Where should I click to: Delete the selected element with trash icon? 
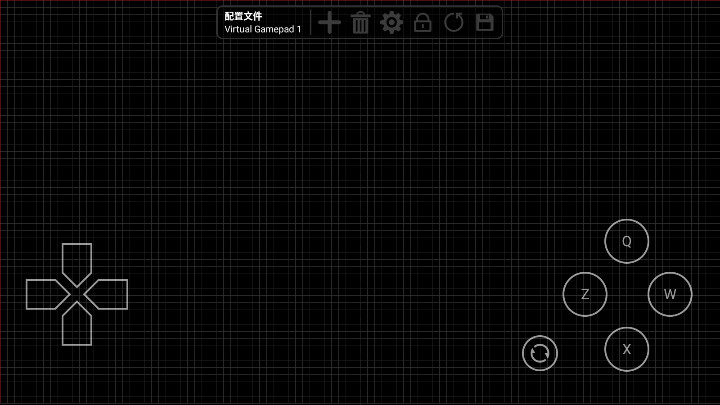(360, 23)
